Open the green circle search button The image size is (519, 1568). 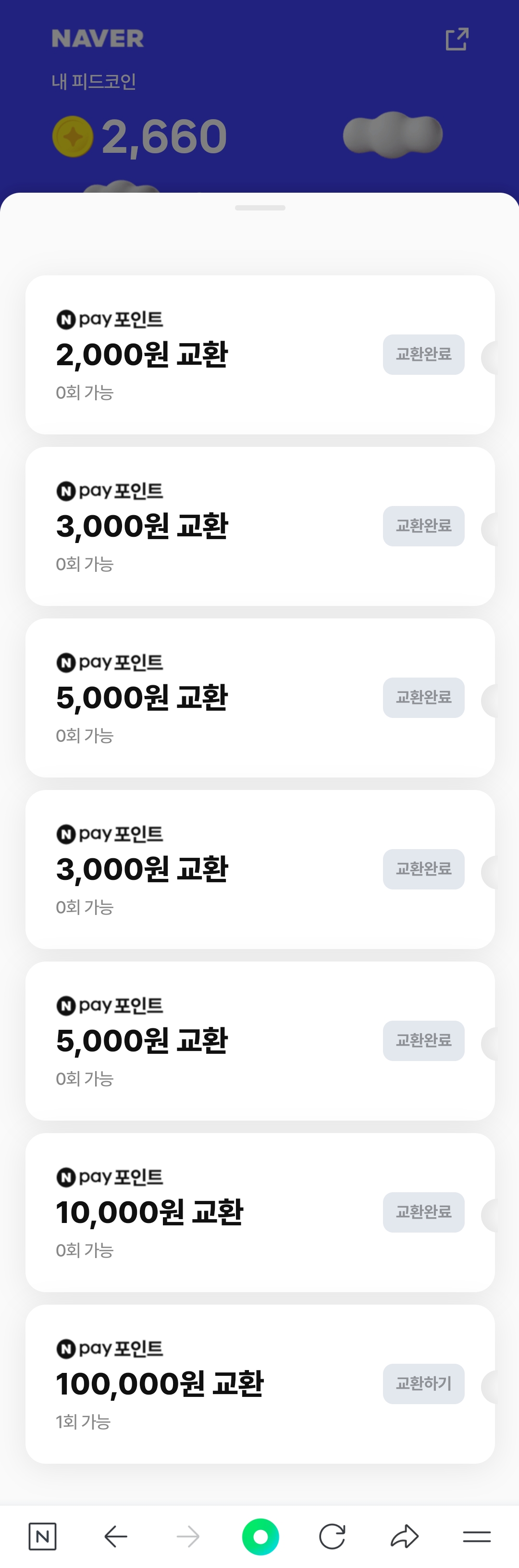tap(260, 1536)
